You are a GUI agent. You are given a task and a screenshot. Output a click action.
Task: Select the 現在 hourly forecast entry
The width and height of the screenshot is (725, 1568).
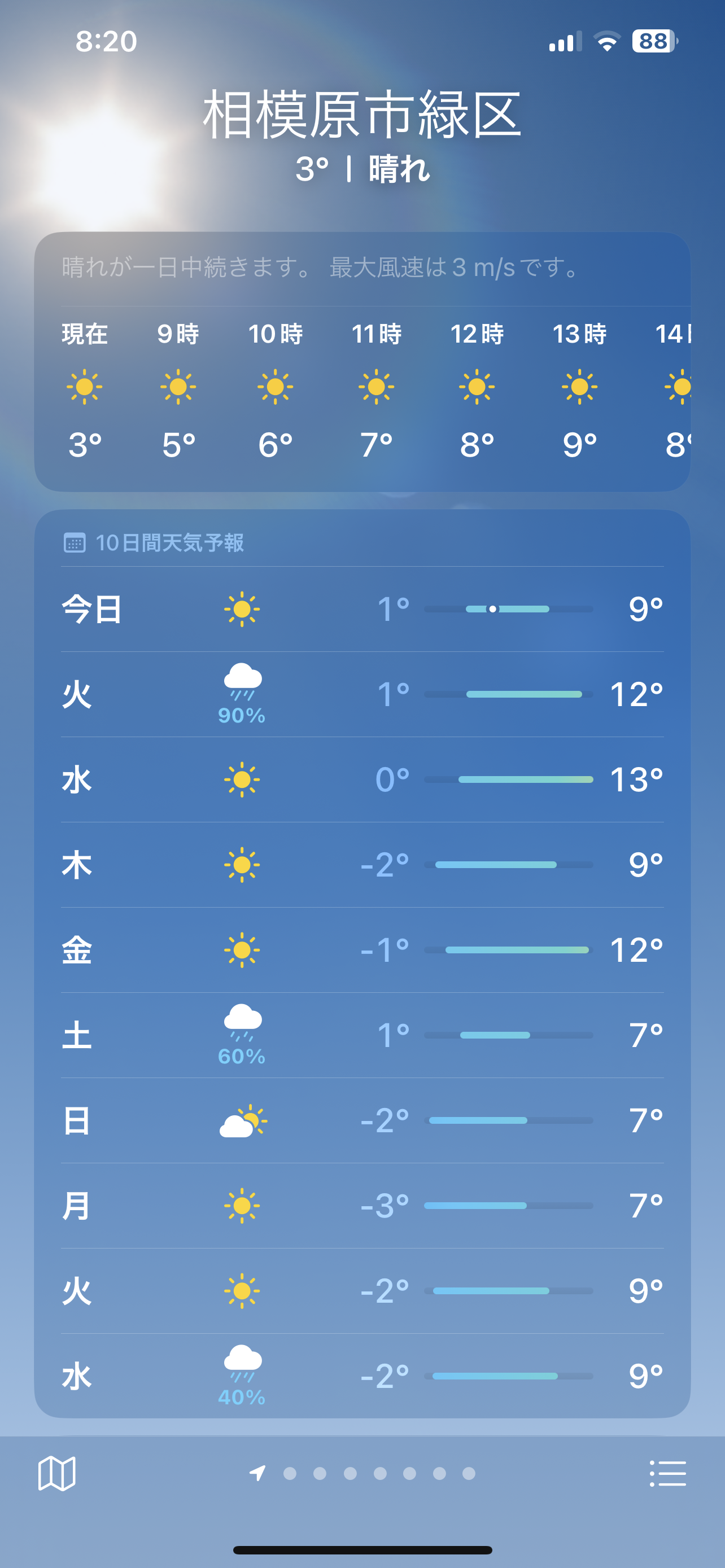[84, 388]
